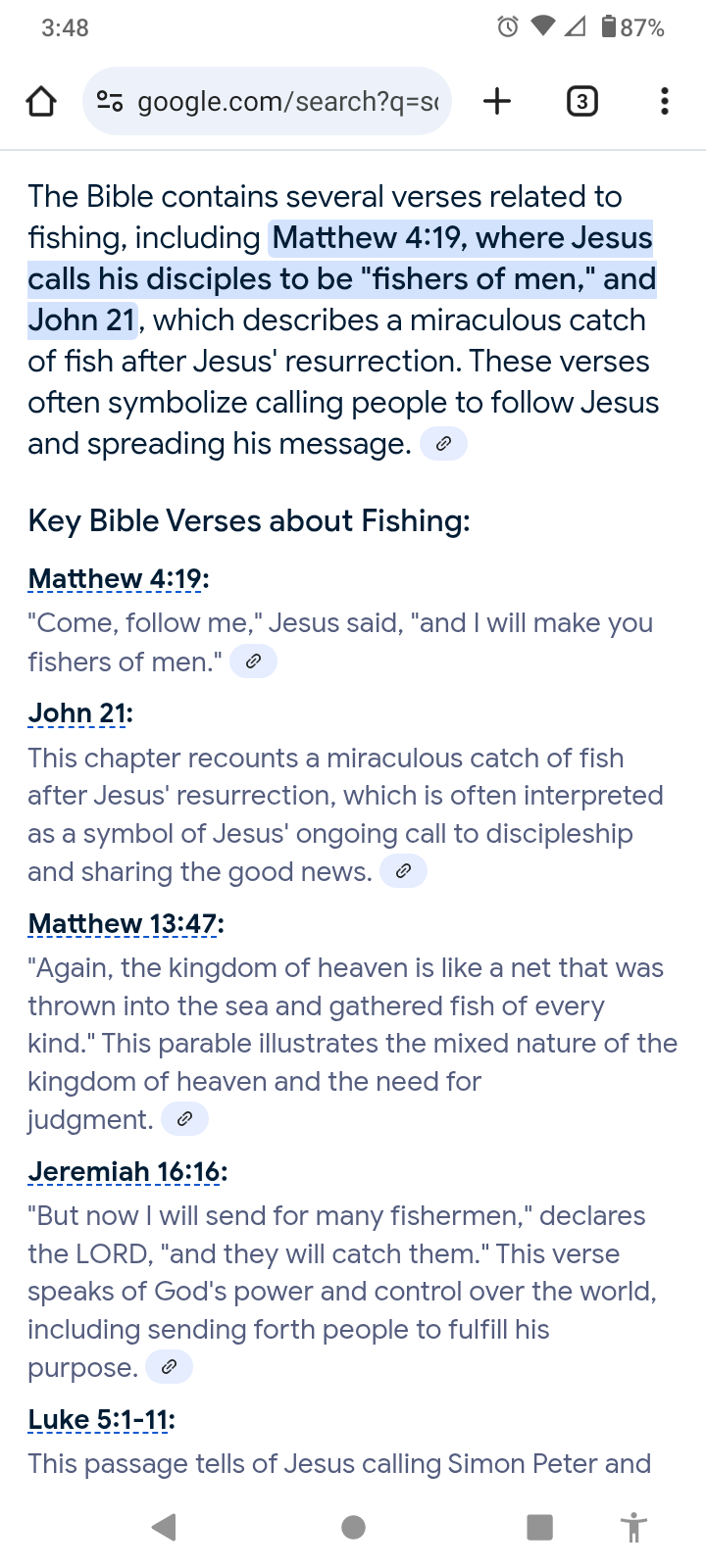Open the tab switcher showing 3 tabs

pos(581,101)
